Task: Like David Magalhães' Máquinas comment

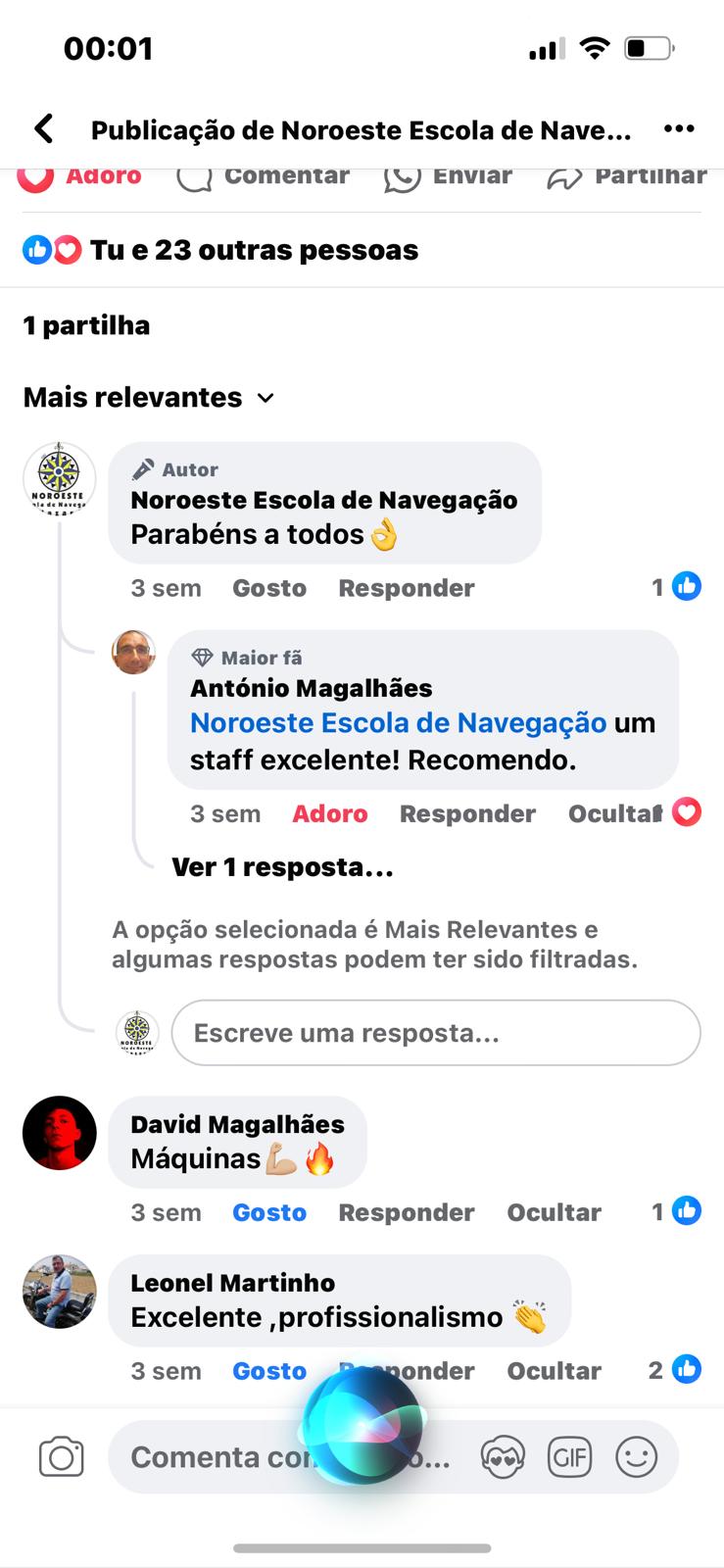Action: 269,1212
